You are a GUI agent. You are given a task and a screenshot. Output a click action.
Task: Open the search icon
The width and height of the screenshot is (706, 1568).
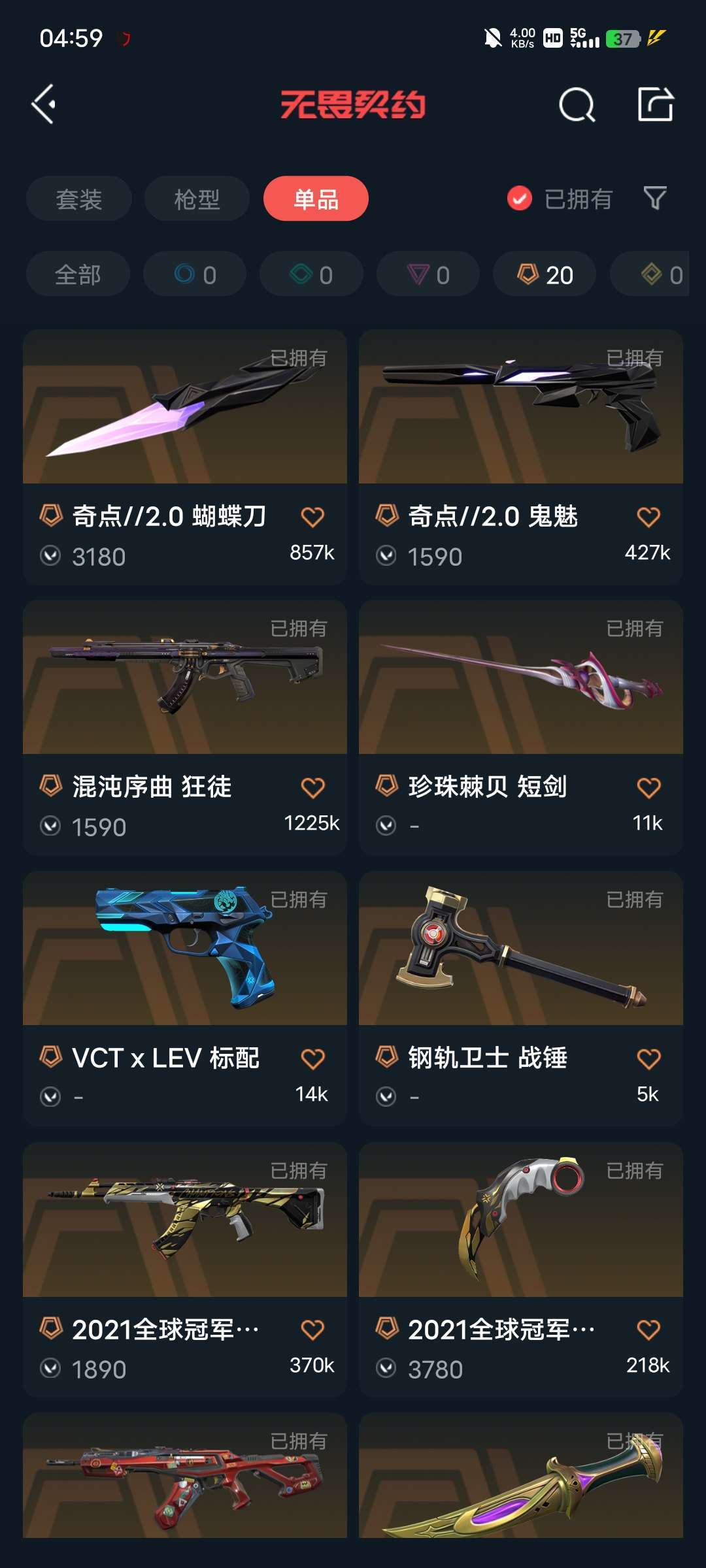tap(577, 105)
